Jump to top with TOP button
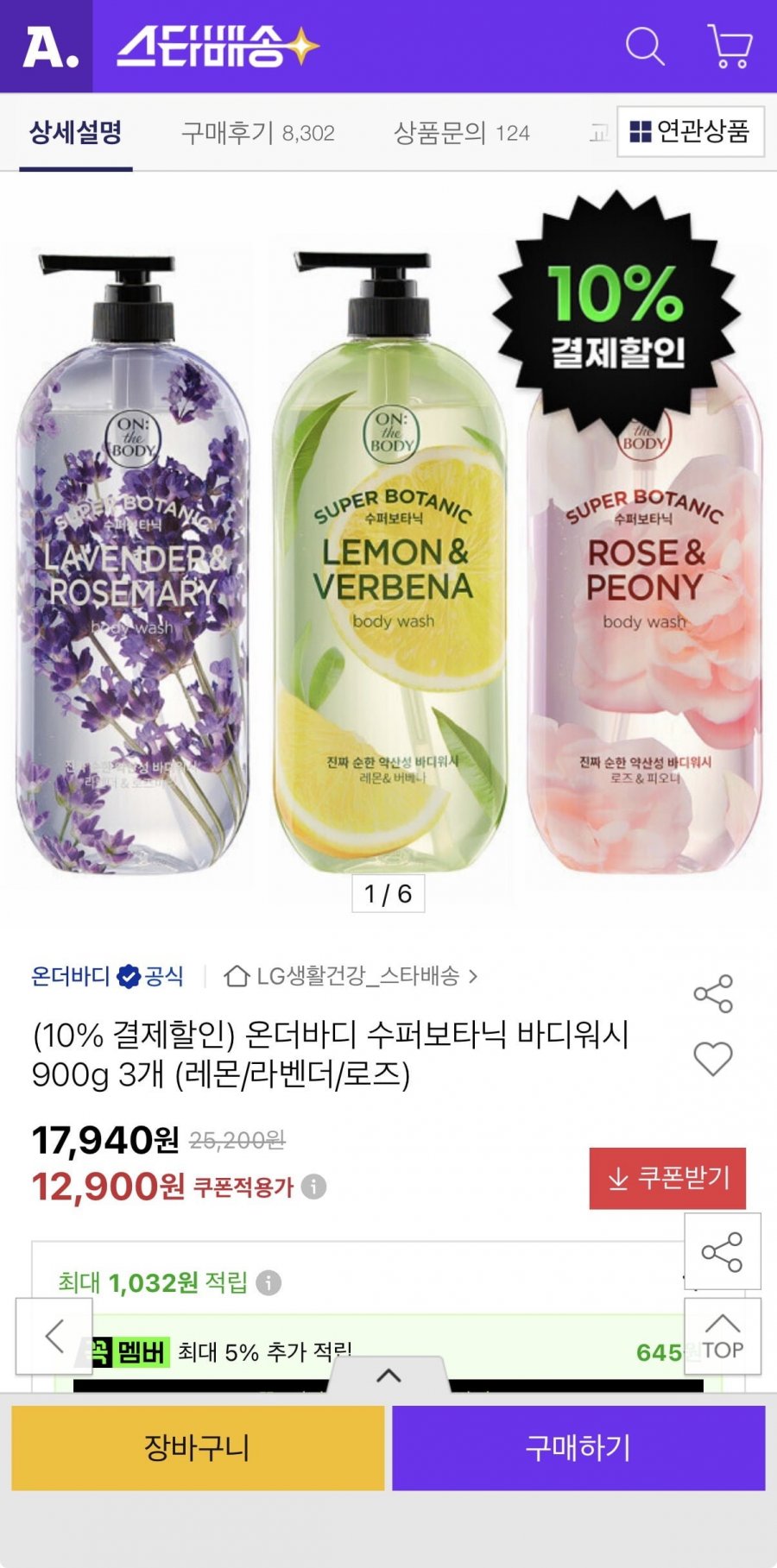 (x=723, y=1336)
